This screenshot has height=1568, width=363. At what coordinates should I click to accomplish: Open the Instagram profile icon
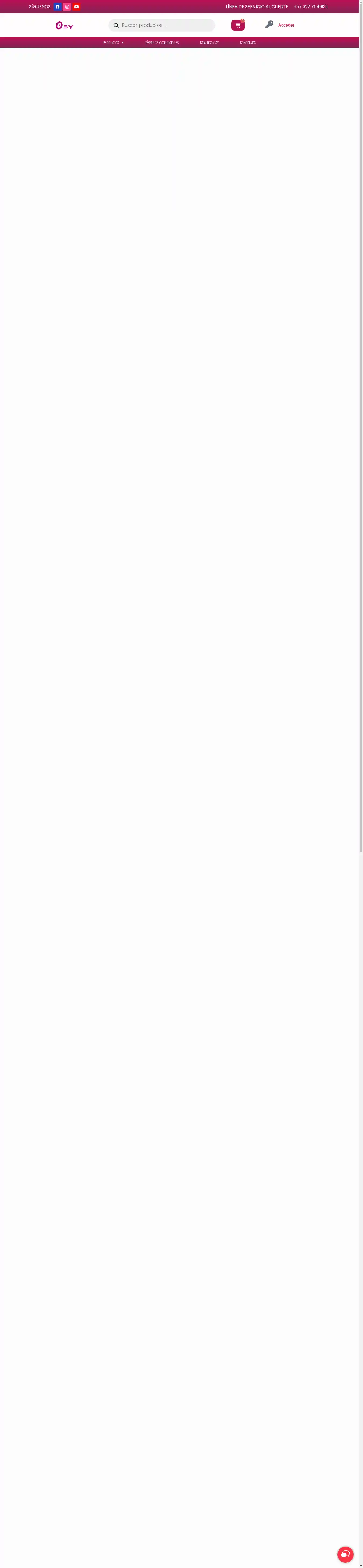click(x=67, y=7)
